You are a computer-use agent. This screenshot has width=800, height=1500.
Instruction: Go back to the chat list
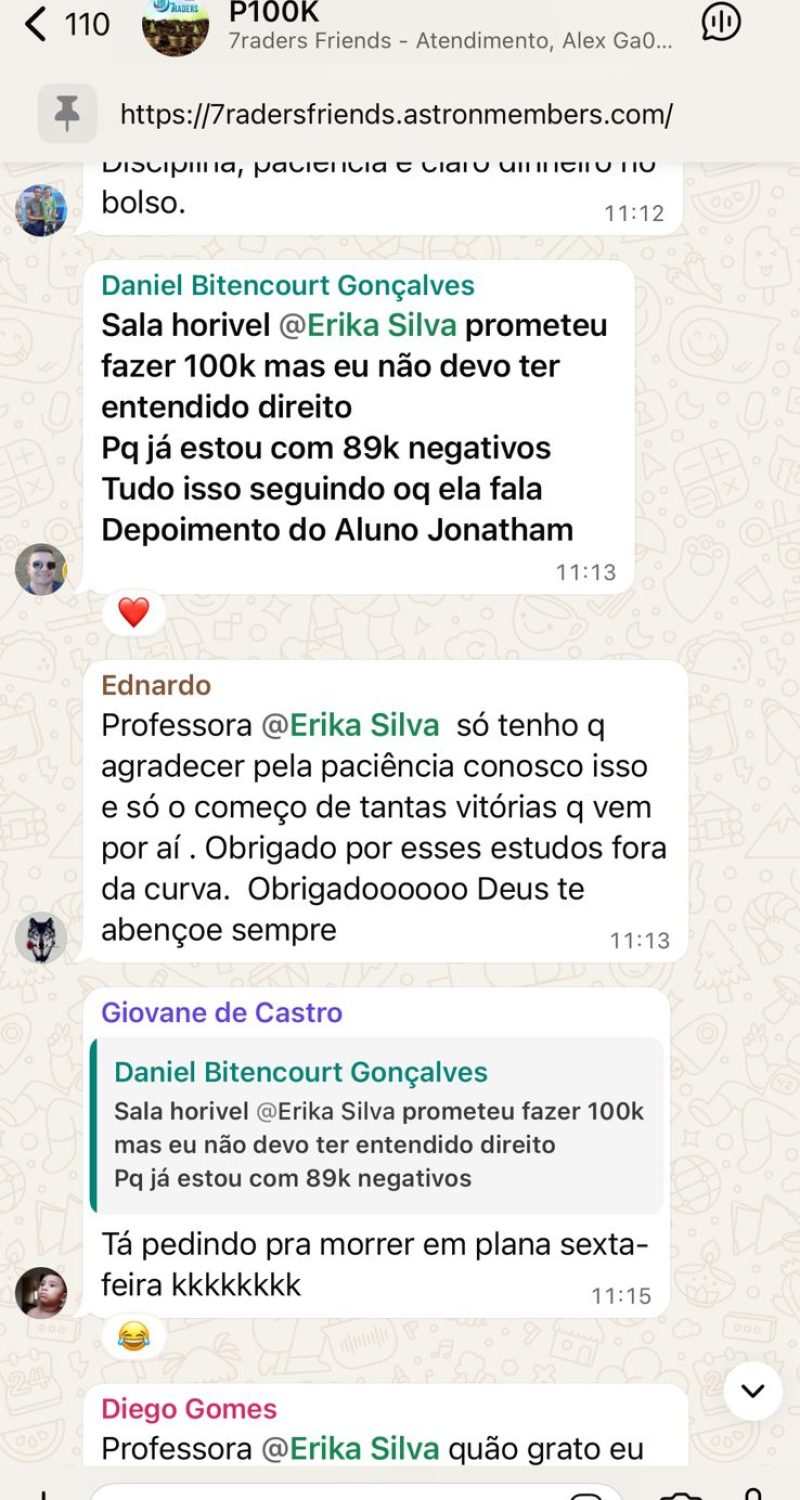point(38,23)
